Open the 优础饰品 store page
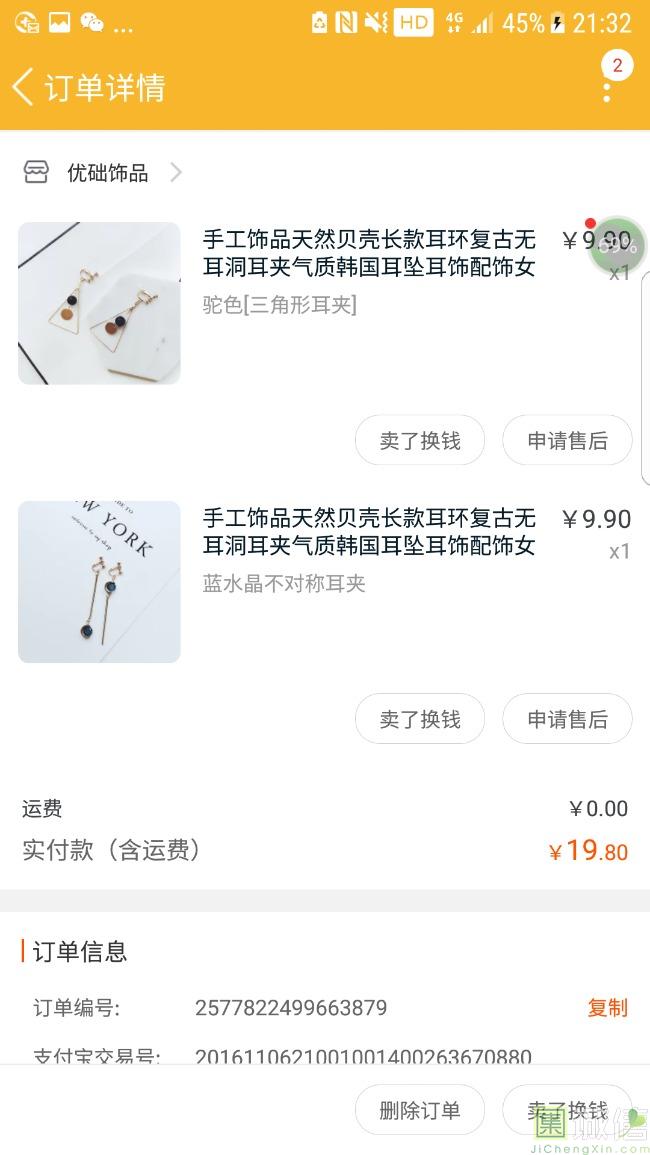The height and width of the screenshot is (1155, 650). pos(107,173)
